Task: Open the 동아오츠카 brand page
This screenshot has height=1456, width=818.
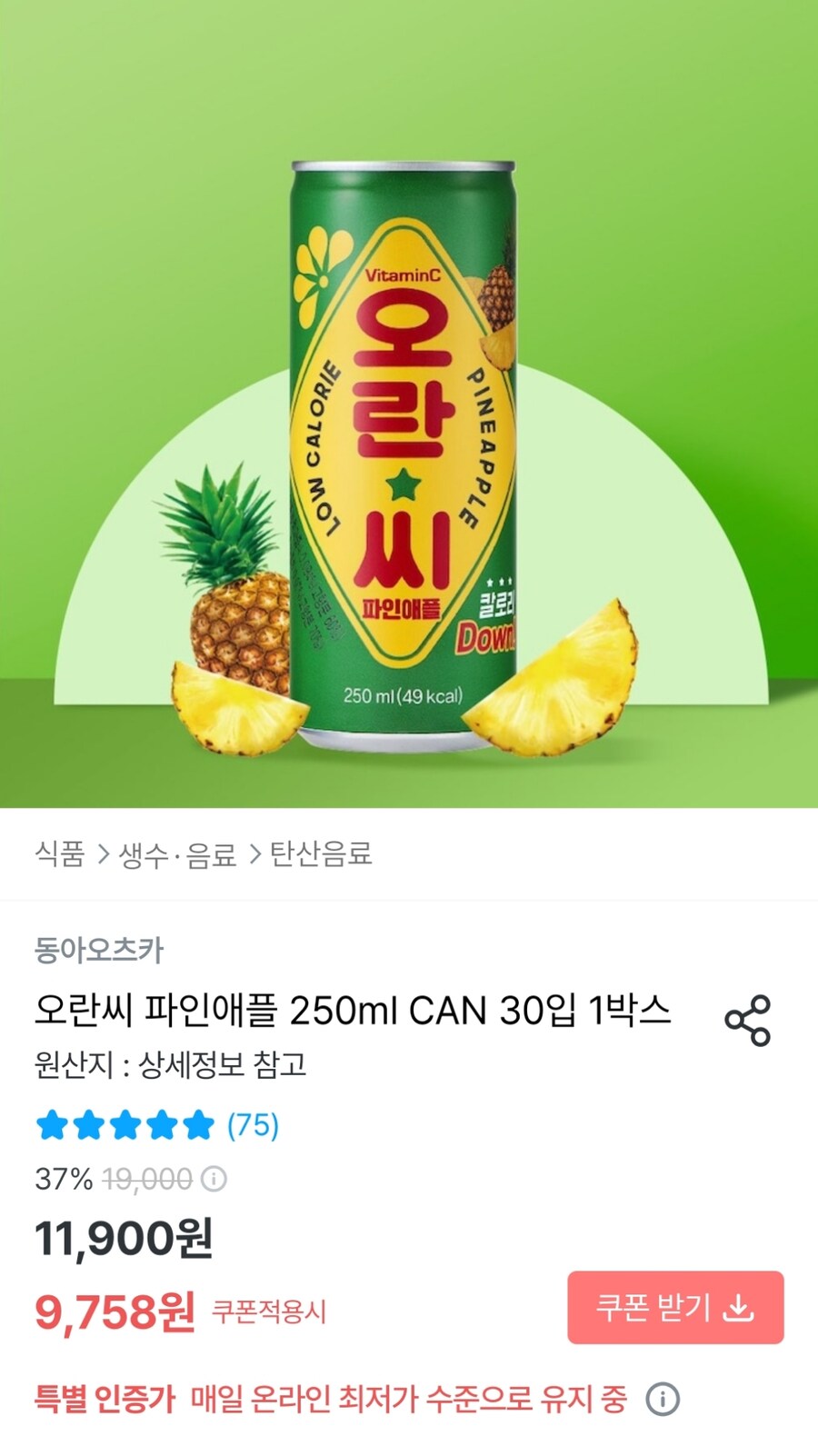Action: [x=96, y=951]
